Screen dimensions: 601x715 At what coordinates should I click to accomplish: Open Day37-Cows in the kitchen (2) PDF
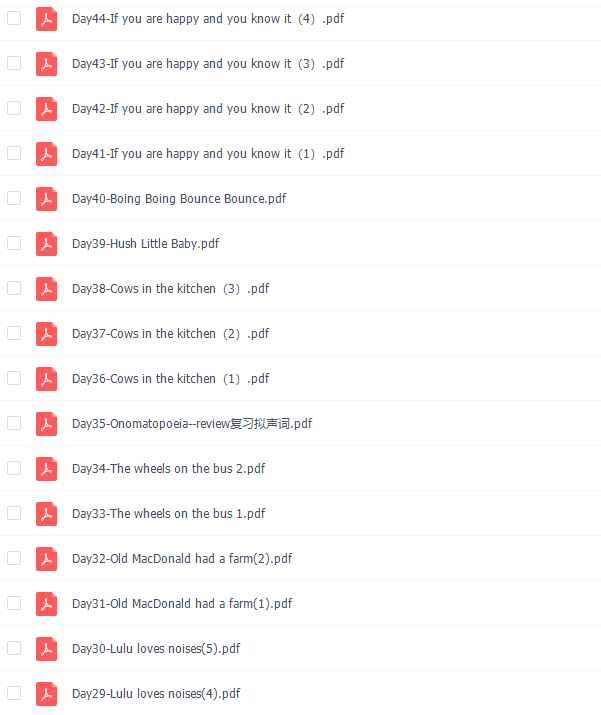point(170,334)
